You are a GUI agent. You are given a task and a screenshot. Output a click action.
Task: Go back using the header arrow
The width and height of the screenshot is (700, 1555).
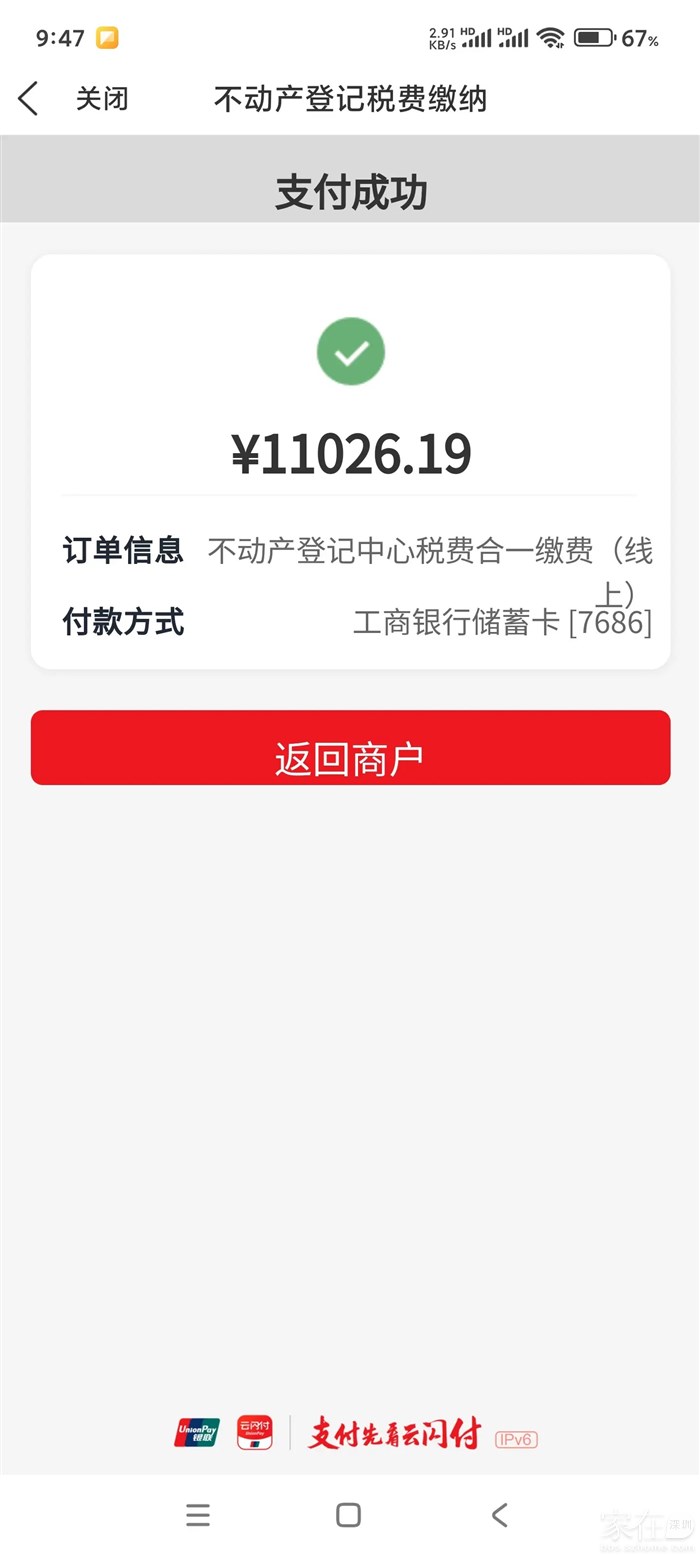28,99
